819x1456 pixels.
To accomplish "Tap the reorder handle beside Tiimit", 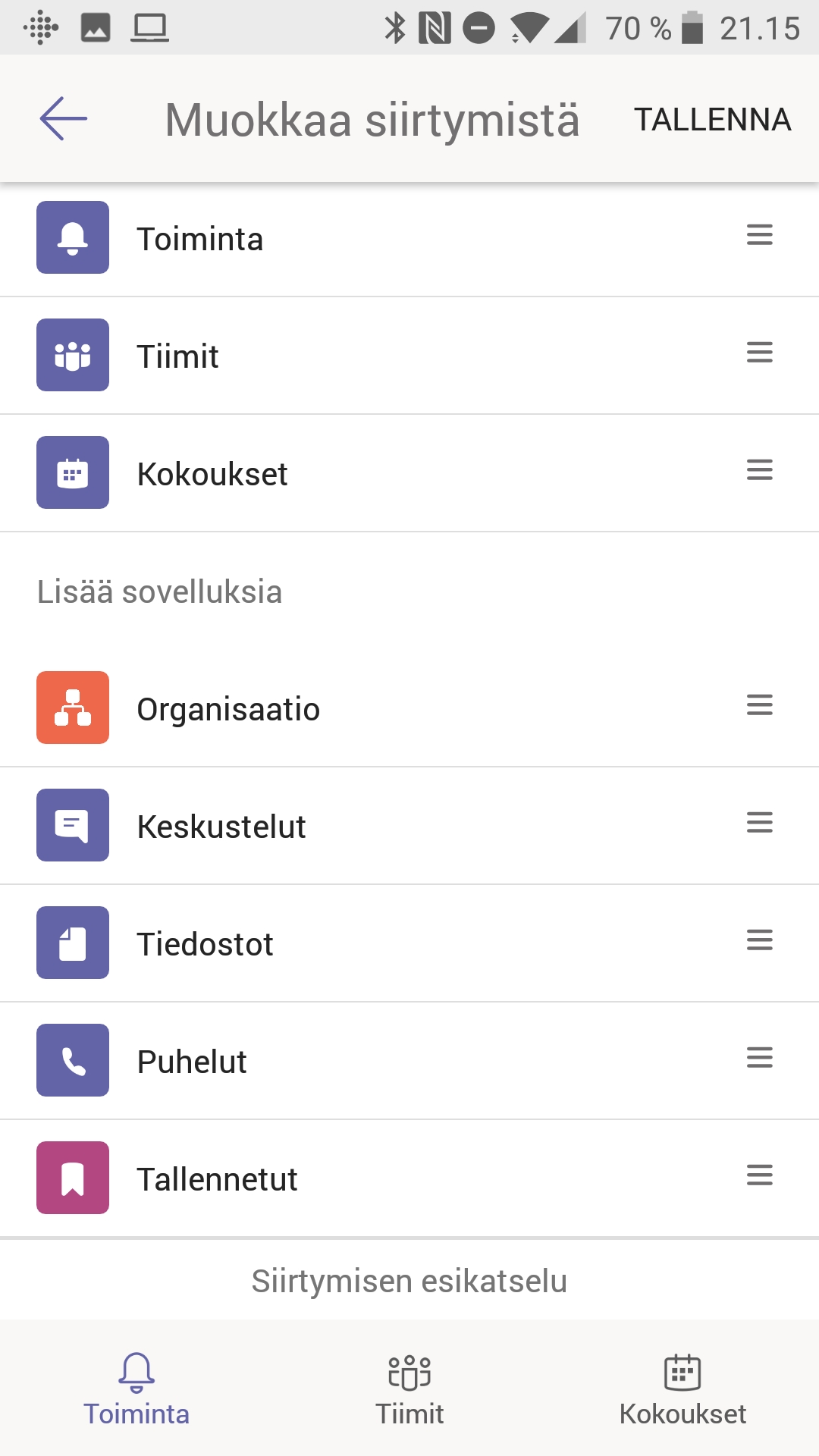I will pos(759,353).
